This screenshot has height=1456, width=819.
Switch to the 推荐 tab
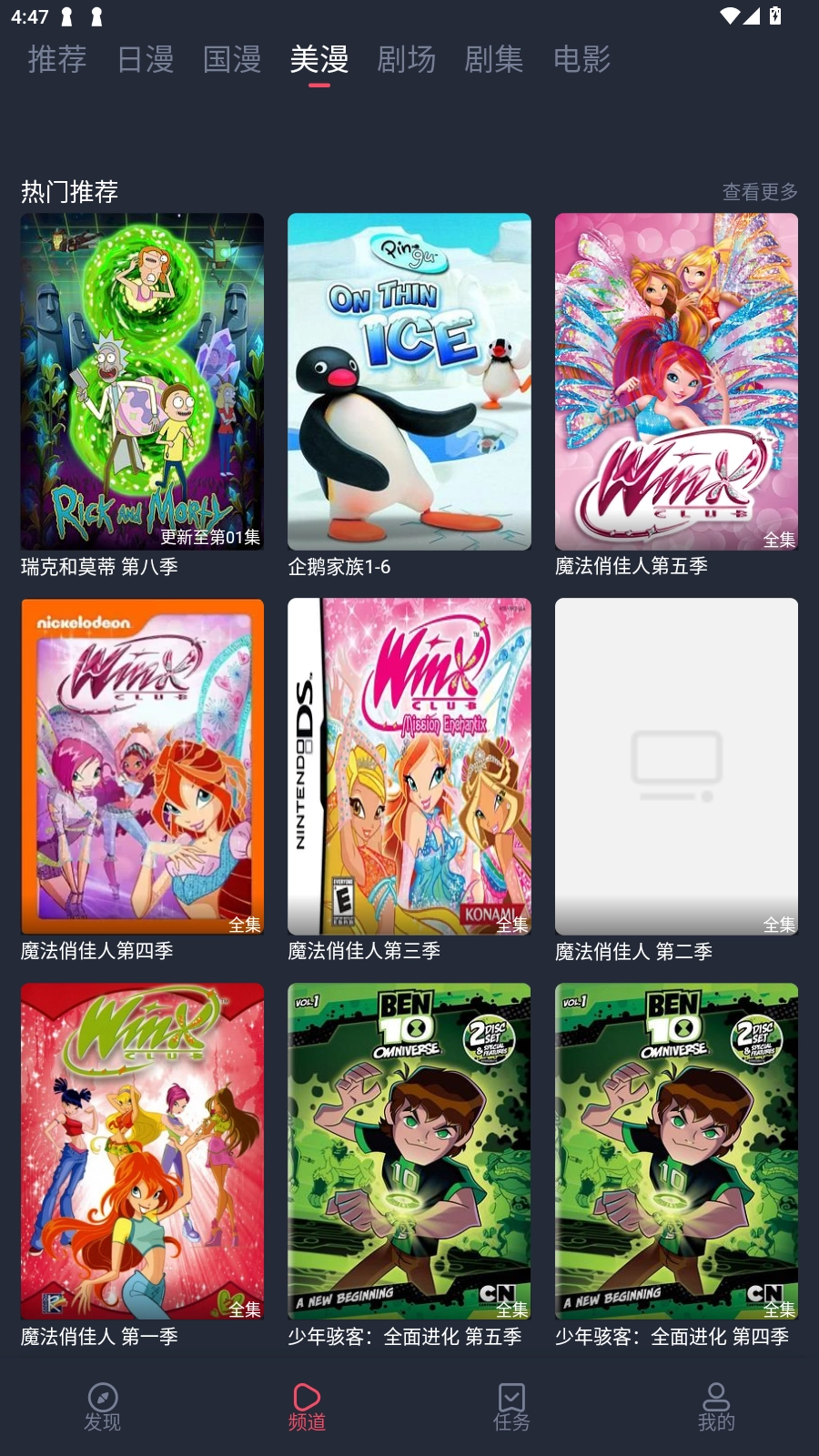coord(56,59)
